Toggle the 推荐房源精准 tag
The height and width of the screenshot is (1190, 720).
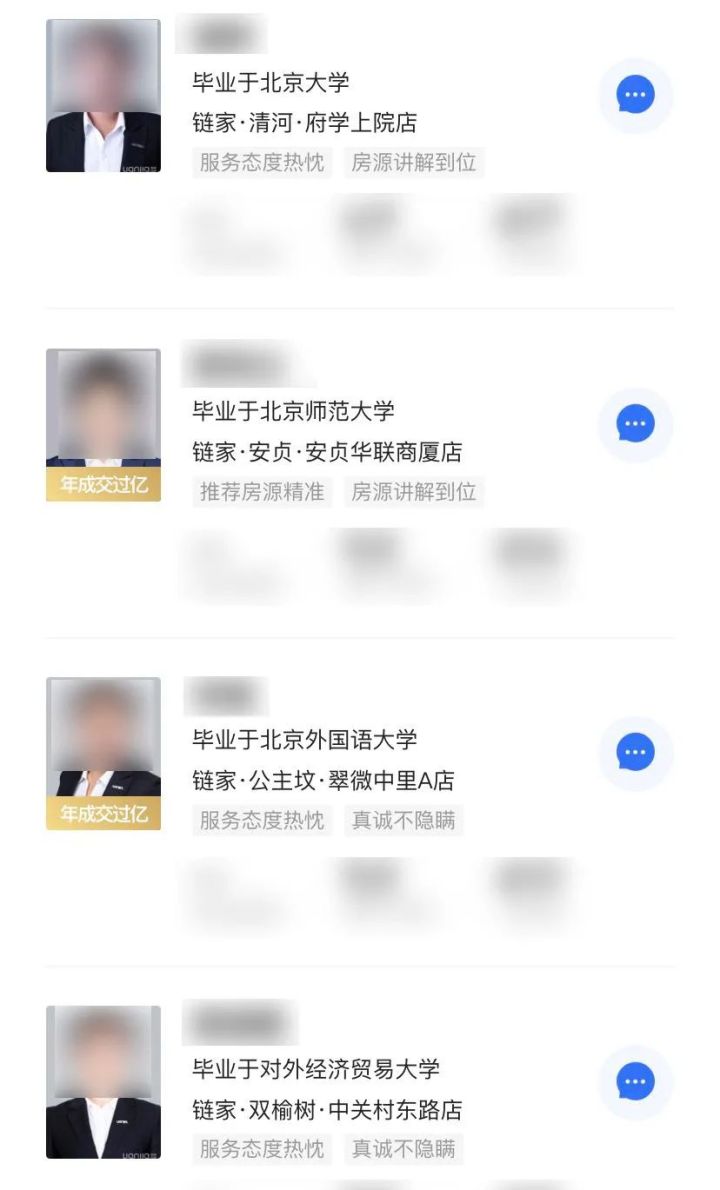click(261, 492)
